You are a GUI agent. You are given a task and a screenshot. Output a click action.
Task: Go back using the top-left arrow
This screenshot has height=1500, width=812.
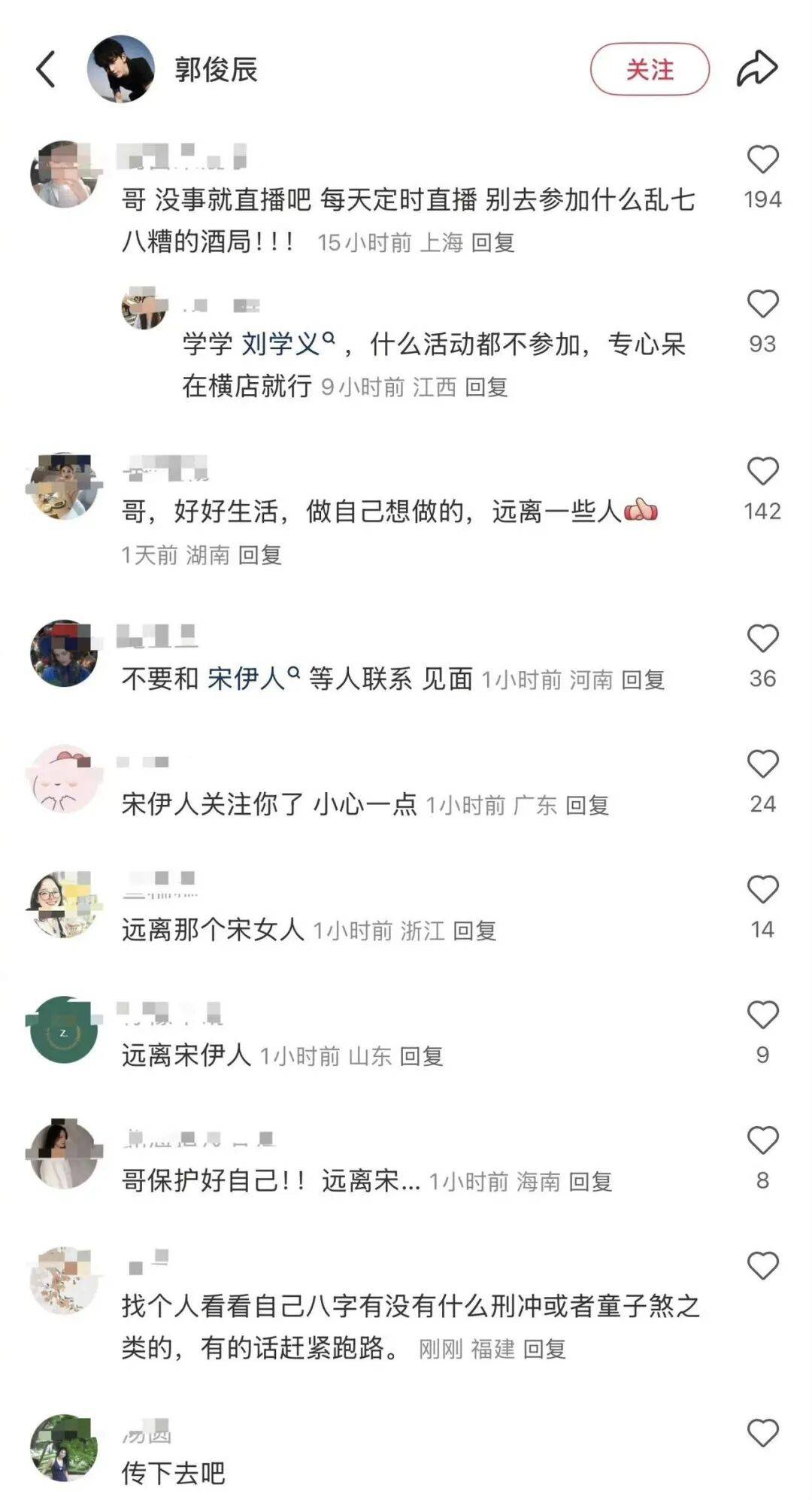pos(47,69)
